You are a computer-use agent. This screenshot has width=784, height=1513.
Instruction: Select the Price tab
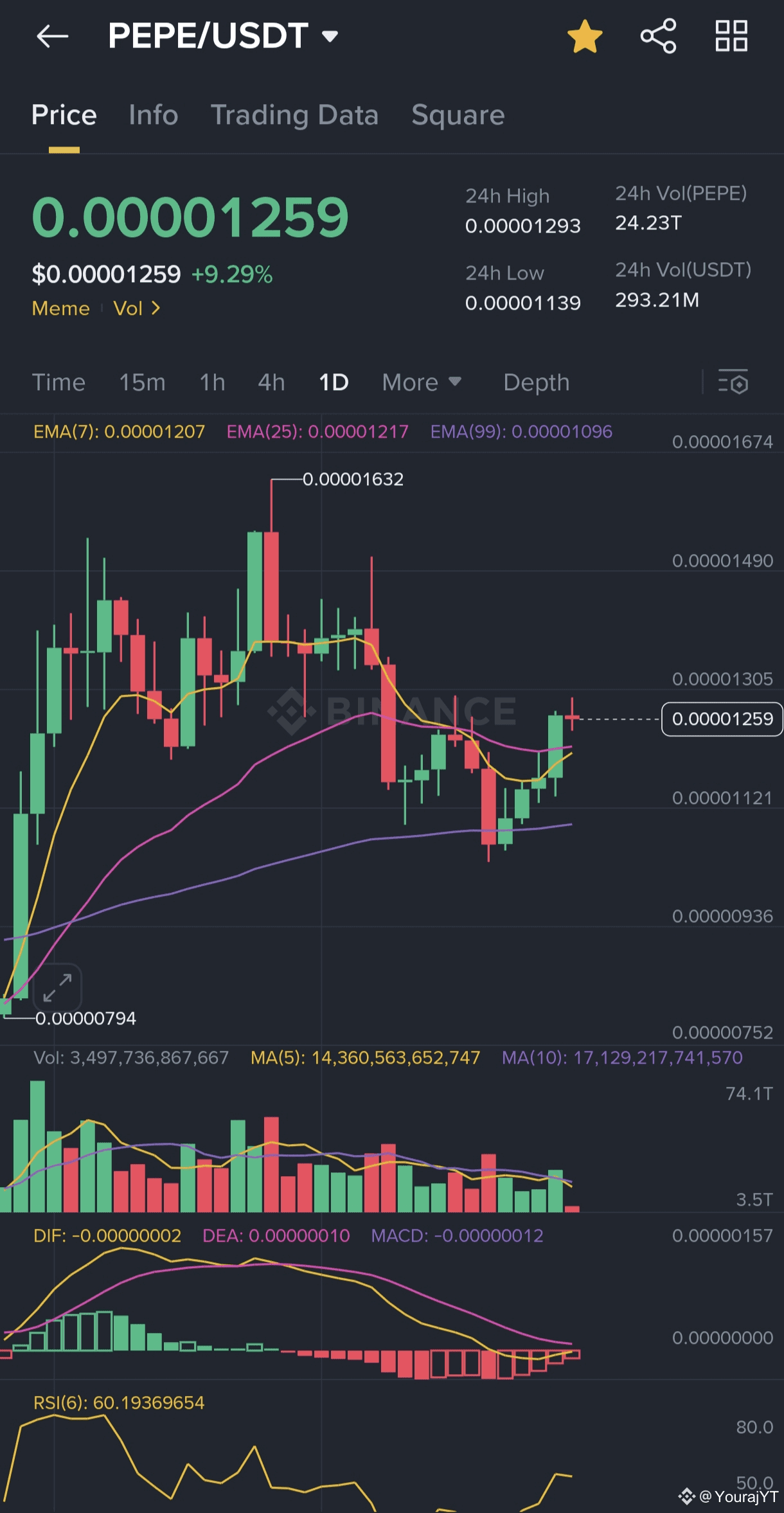coord(64,115)
